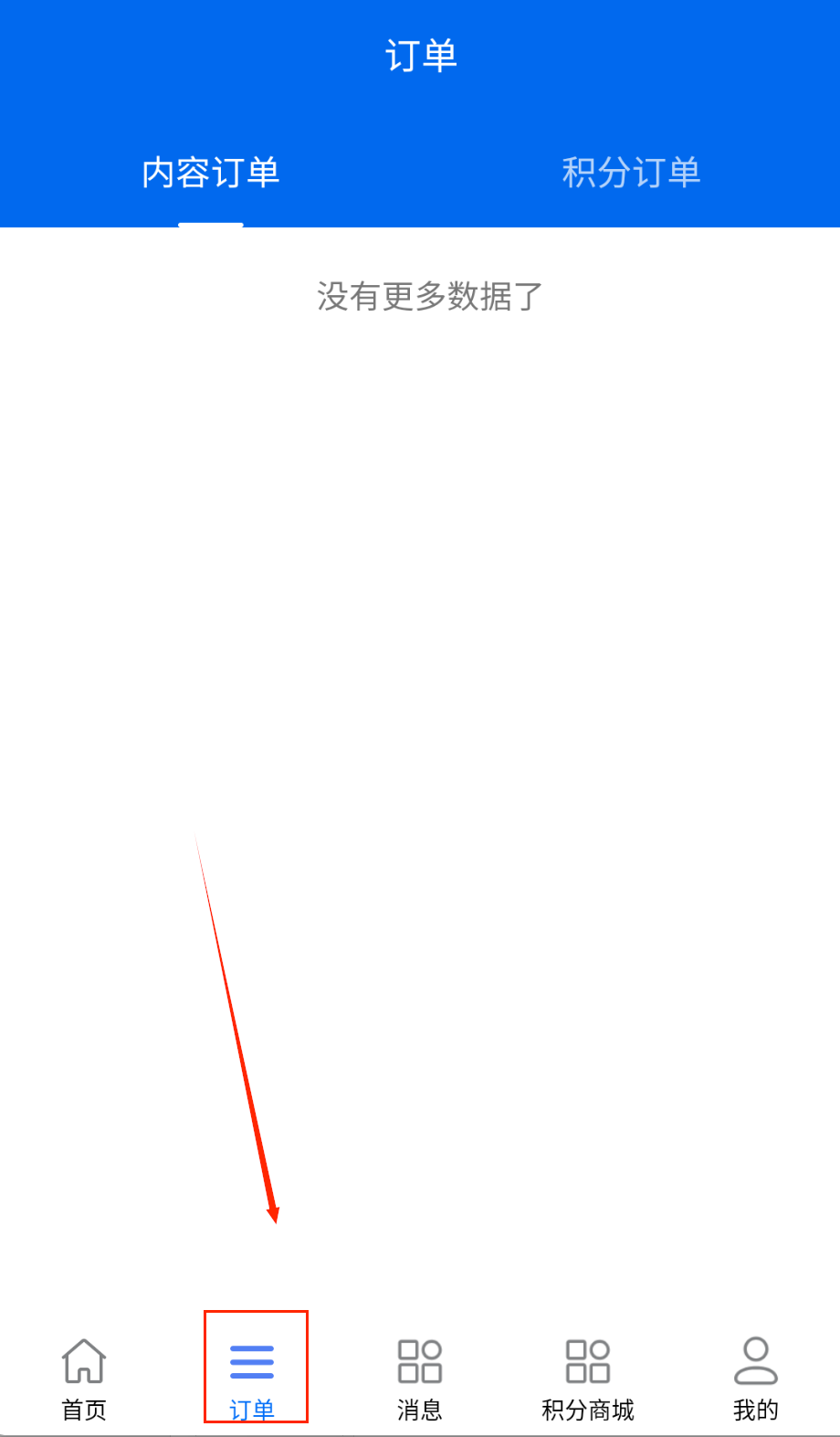Open the 消息 messages tab
Viewport: 840px width, 1437px height.
click(420, 1378)
